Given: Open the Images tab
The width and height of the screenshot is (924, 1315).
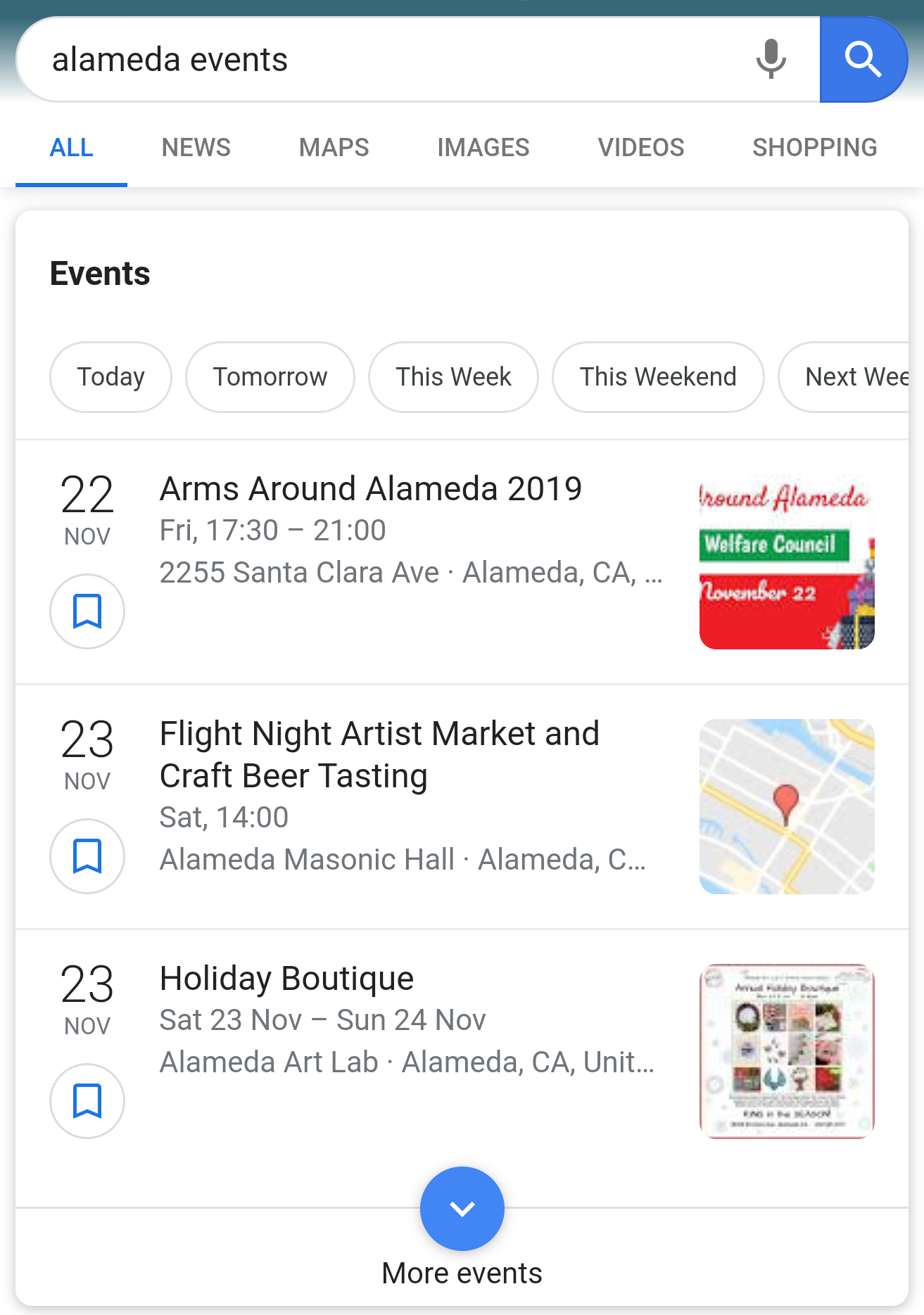Looking at the screenshot, I should coord(483,148).
